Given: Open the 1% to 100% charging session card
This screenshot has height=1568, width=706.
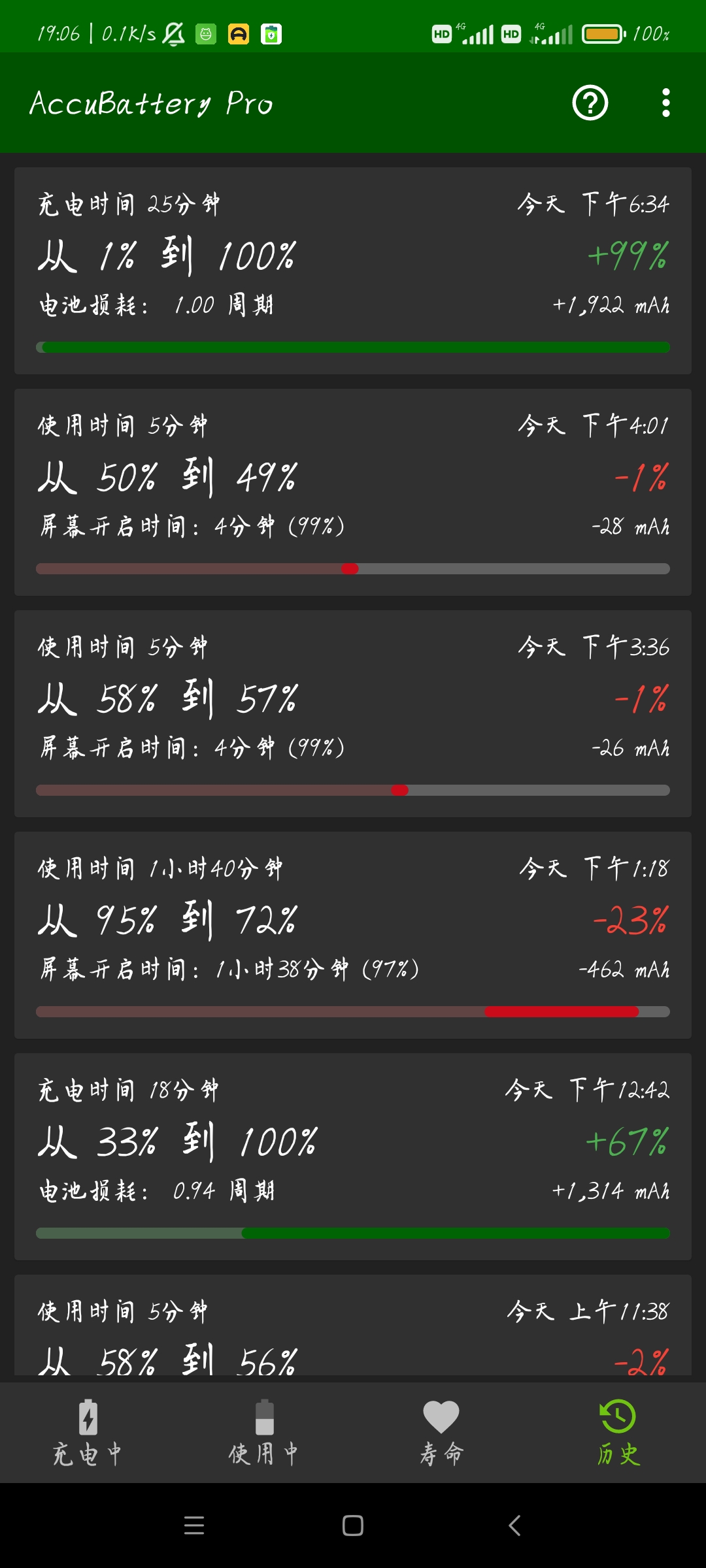Looking at the screenshot, I should pos(353,270).
